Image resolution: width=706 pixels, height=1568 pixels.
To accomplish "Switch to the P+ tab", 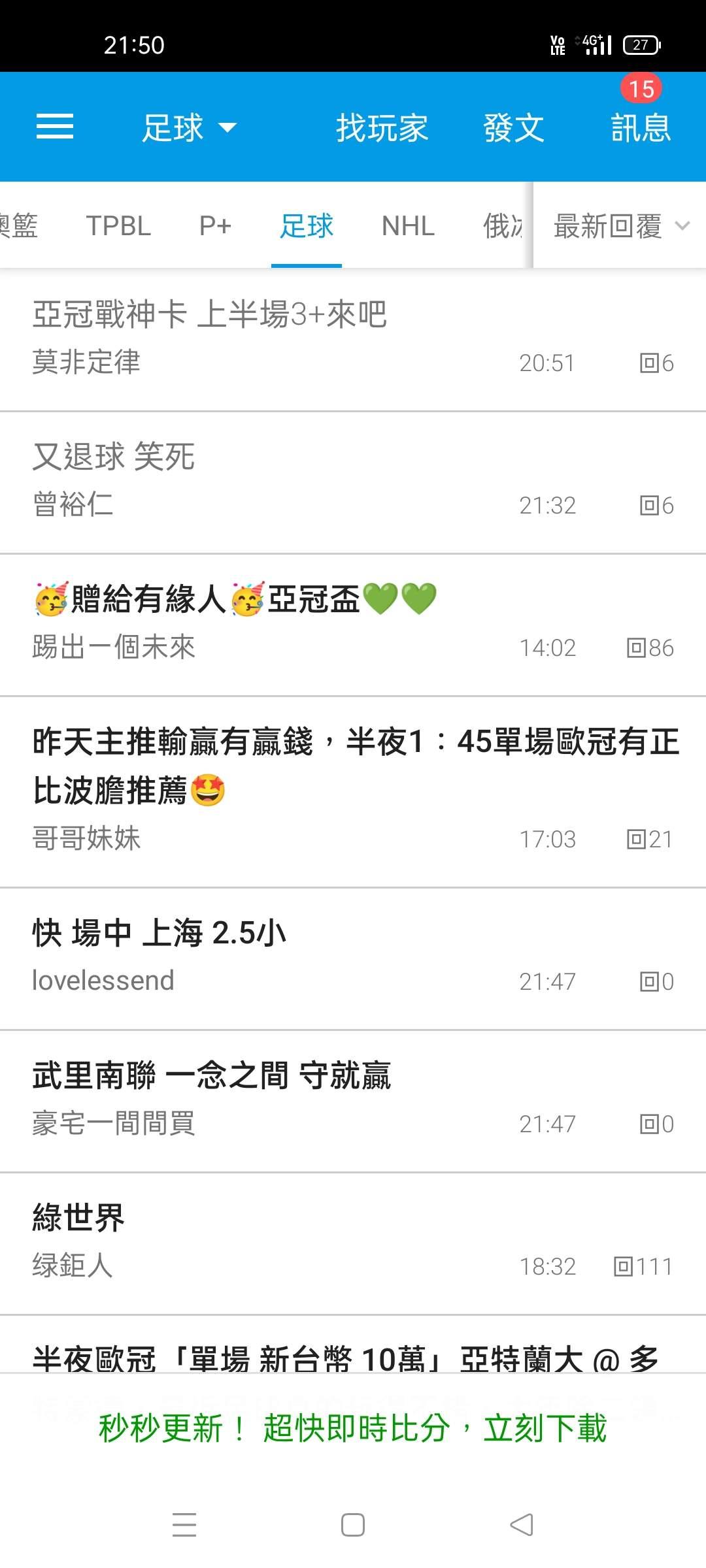I will pyautogui.click(x=215, y=226).
